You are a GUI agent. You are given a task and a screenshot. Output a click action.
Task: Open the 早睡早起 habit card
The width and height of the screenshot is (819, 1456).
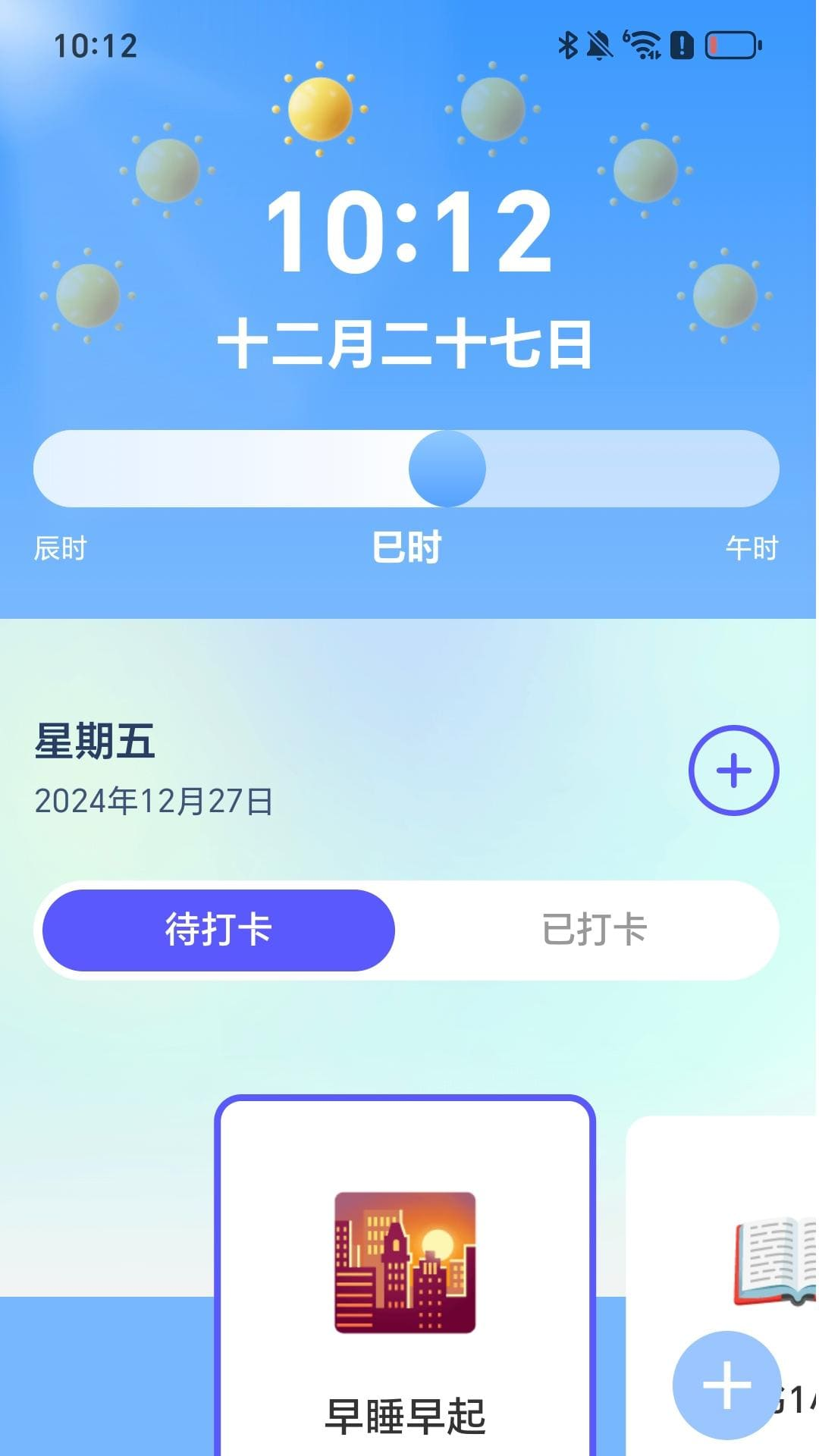(x=405, y=1282)
